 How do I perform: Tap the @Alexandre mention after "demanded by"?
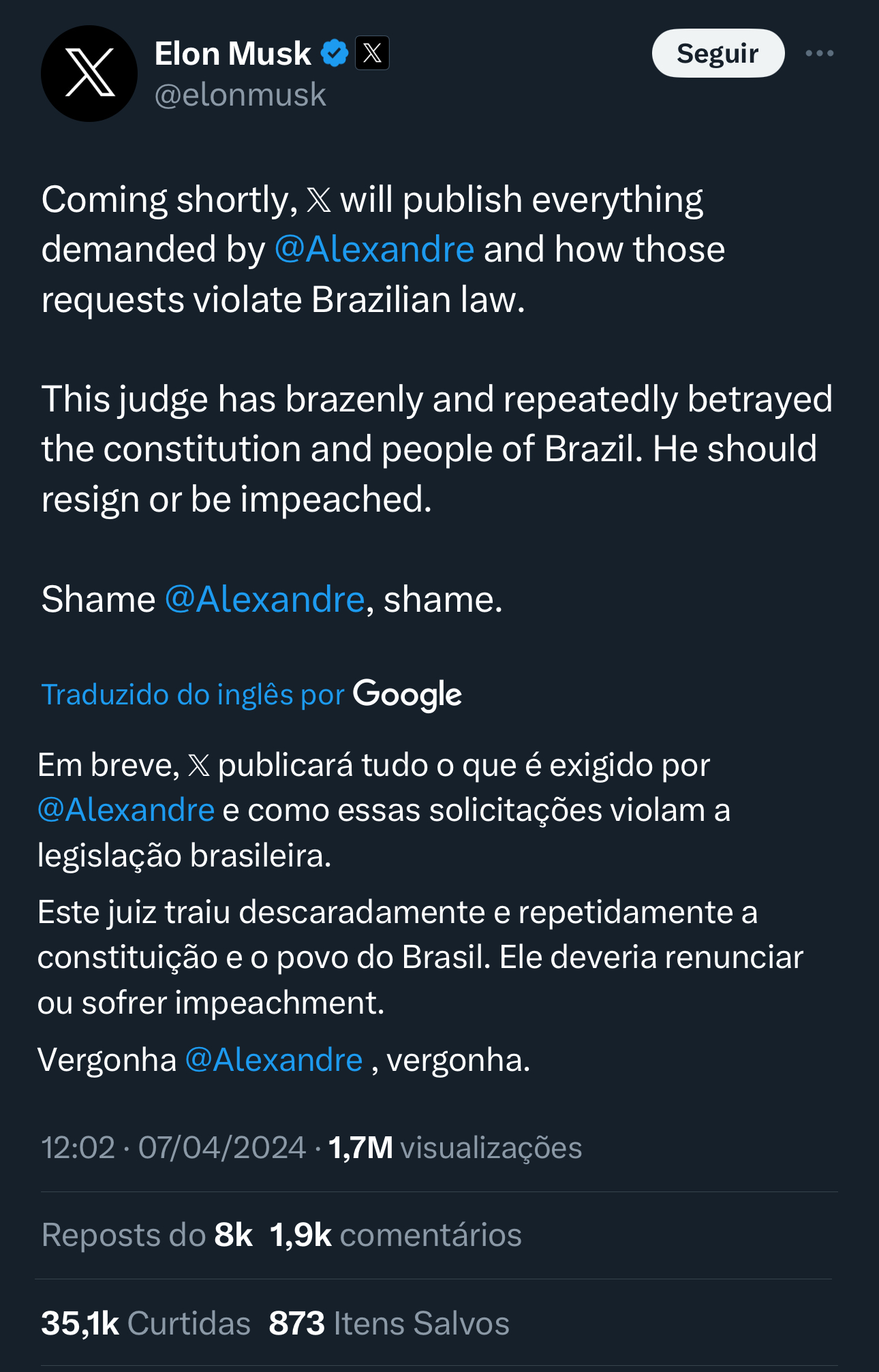coord(374,249)
